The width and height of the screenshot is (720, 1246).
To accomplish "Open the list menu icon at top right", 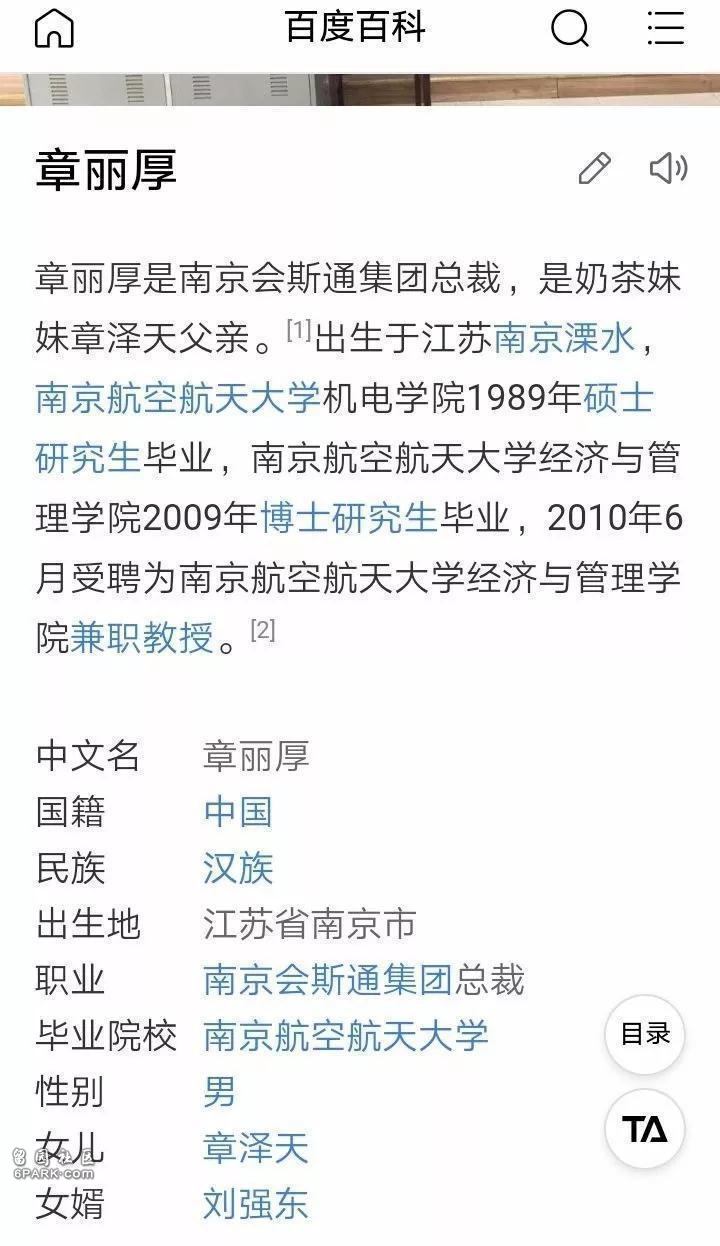I will [x=666, y=28].
